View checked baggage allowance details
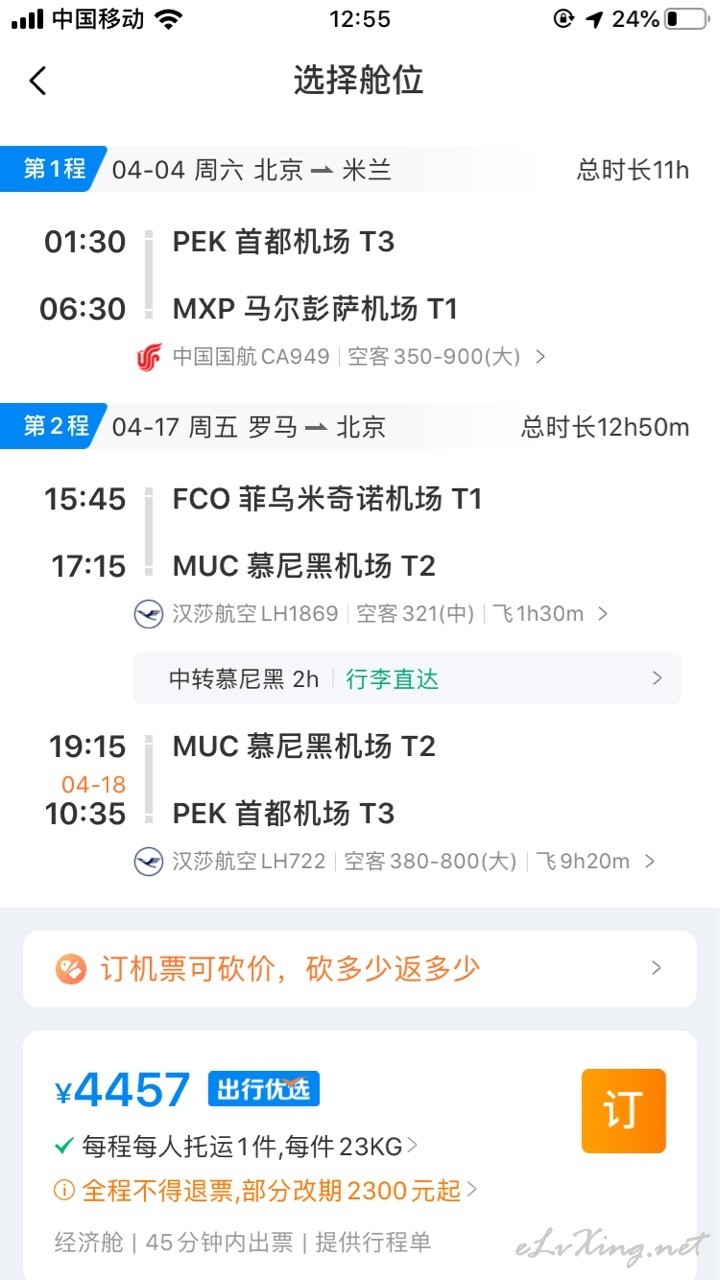This screenshot has width=720, height=1280. (x=237, y=1146)
